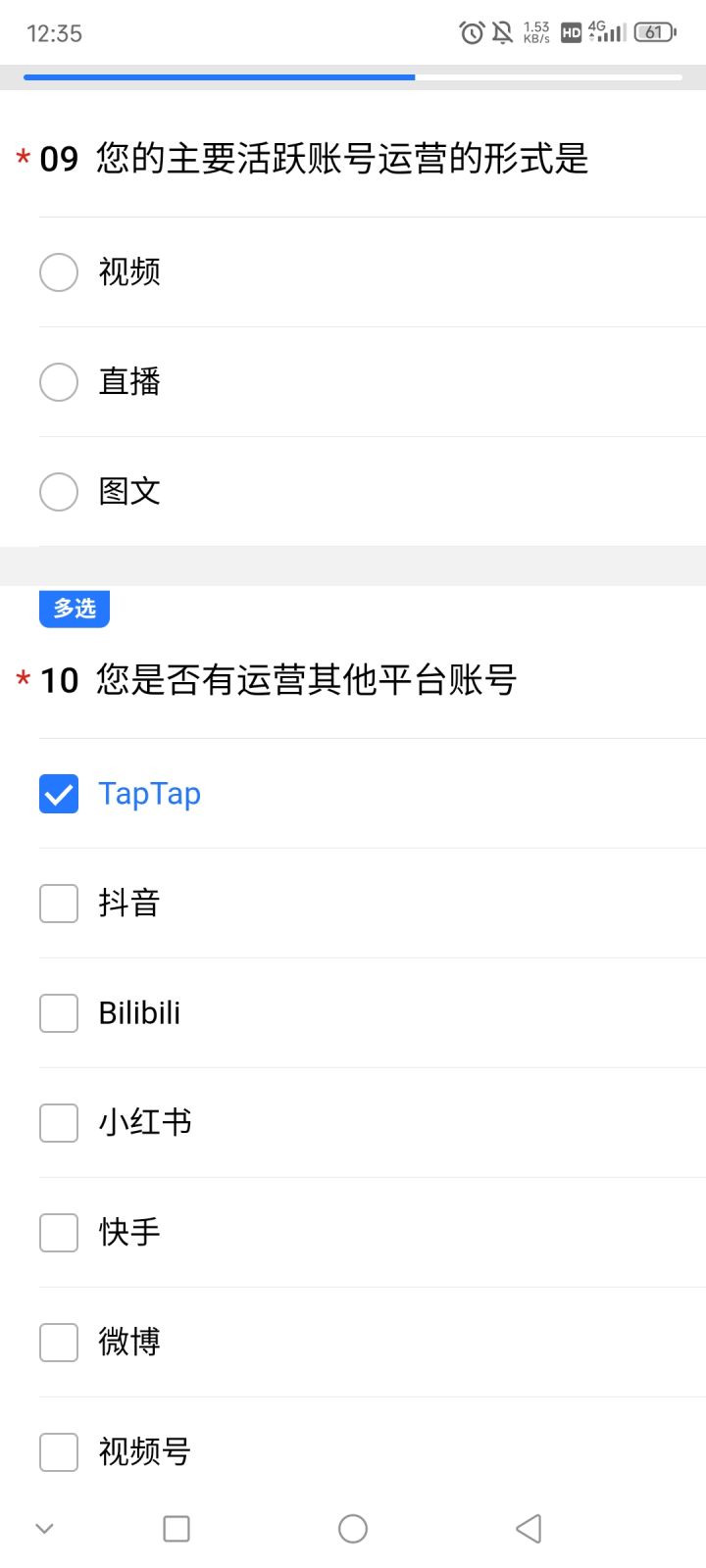Tap the back triangle navigation icon
The height and width of the screenshot is (1568, 706).
[529, 1528]
